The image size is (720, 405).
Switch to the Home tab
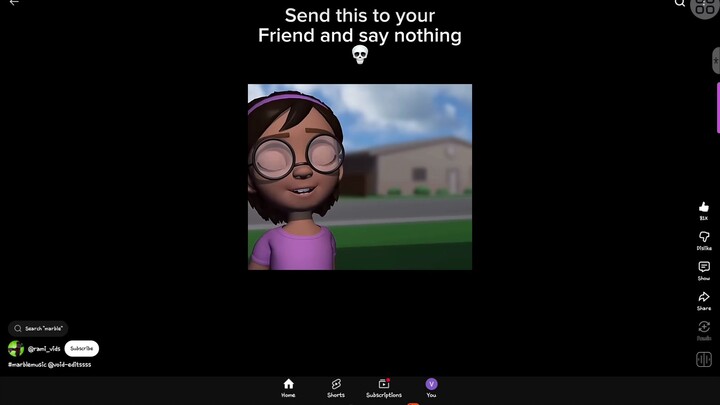pyautogui.click(x=288, y=387)
